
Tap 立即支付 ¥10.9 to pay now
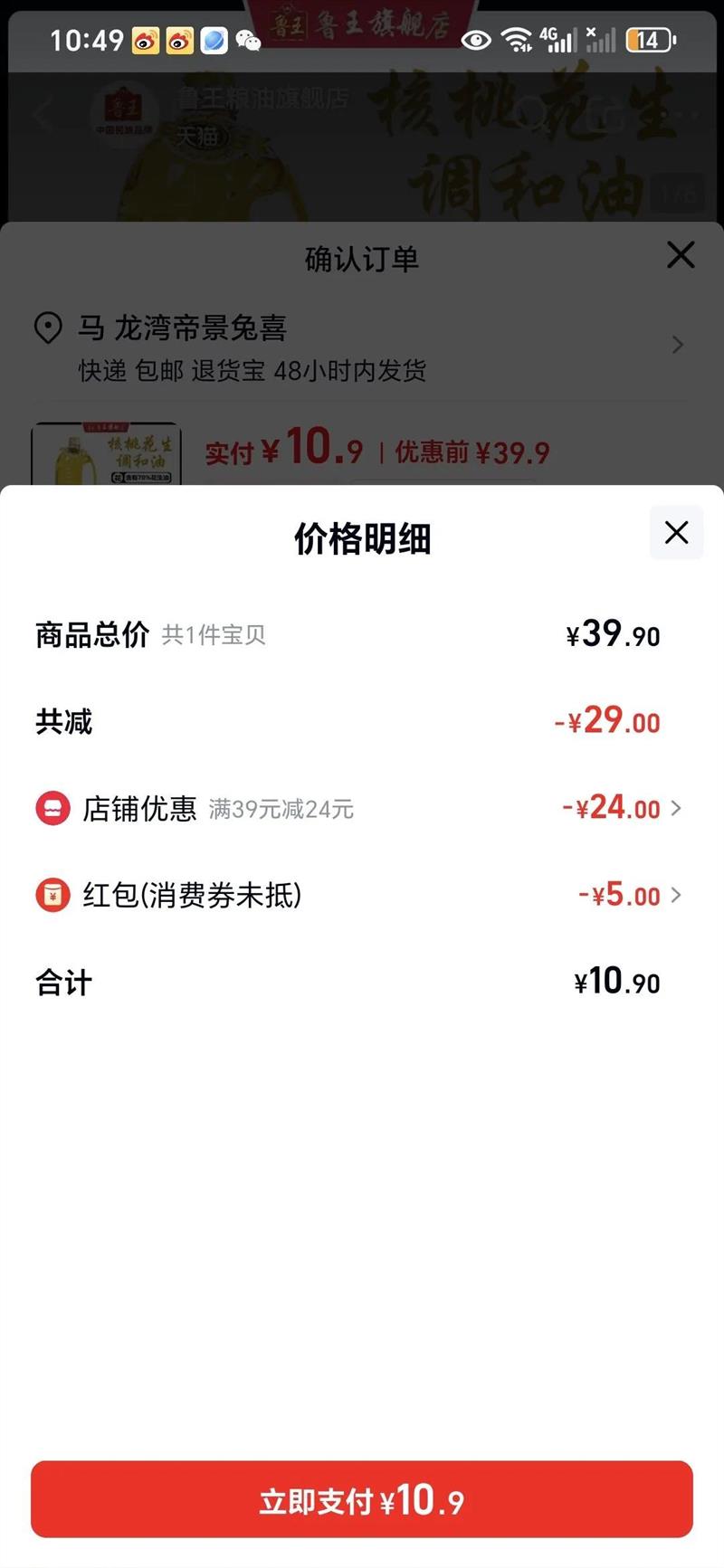click(362, 1501)
